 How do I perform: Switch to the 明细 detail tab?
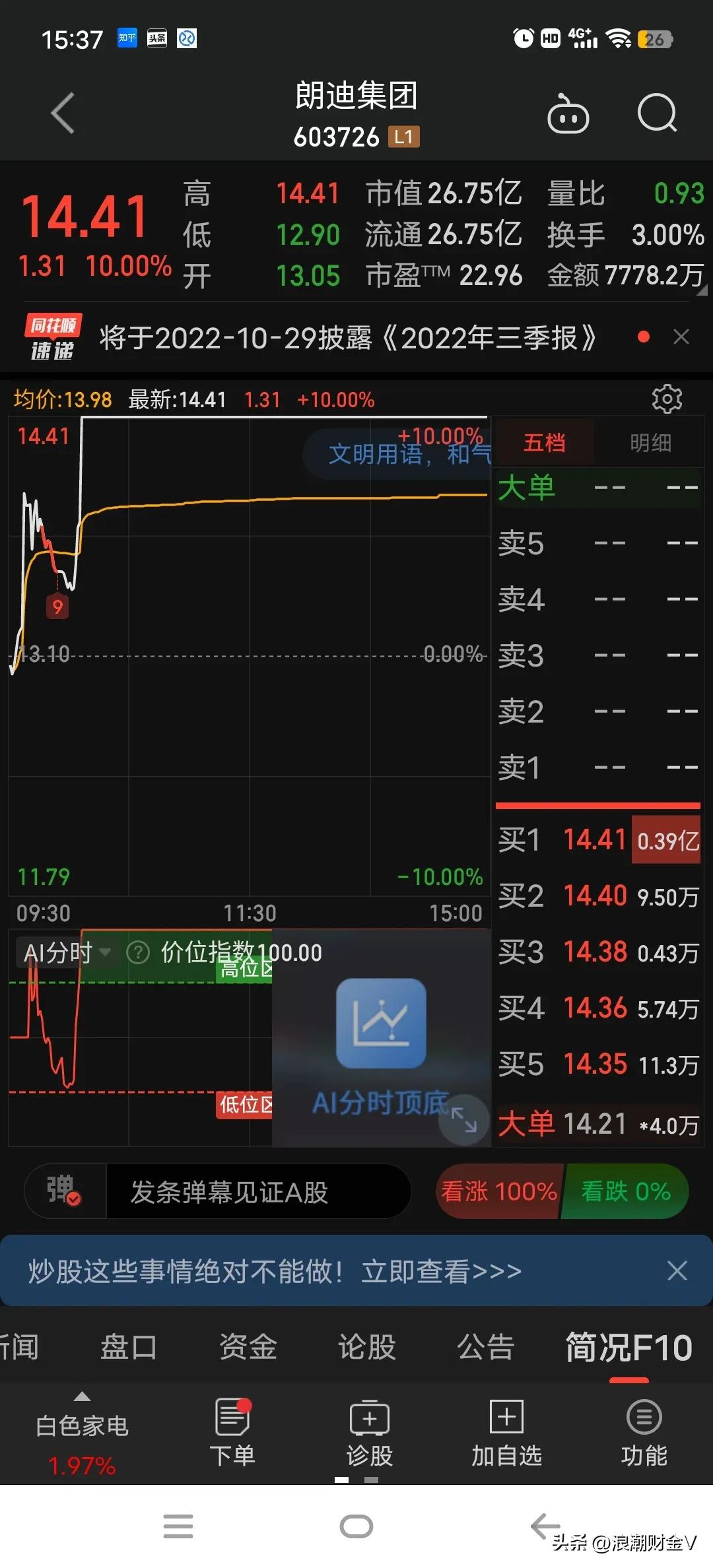tap(650, 443)
